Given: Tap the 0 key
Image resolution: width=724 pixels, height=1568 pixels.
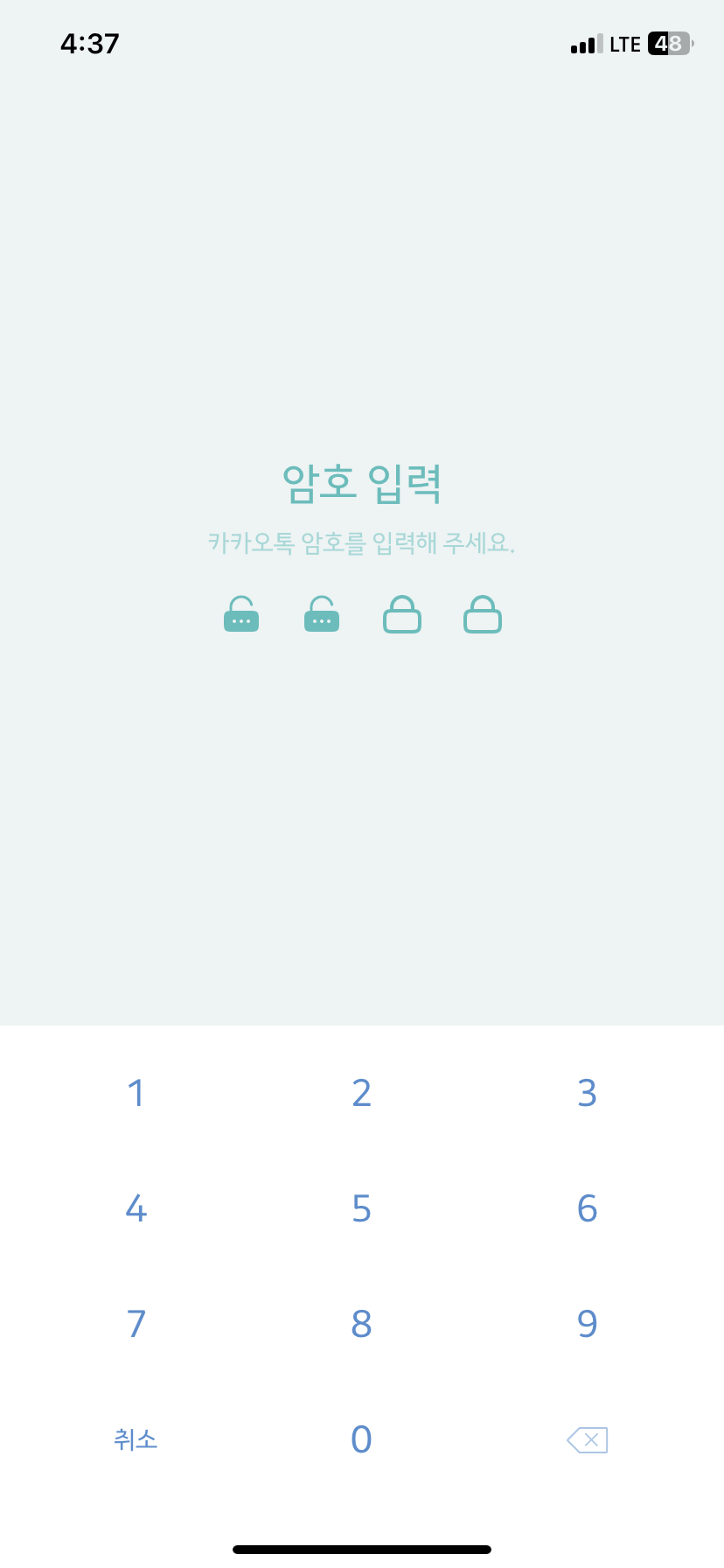Looking at the screenshot, I should [361, 1439].
